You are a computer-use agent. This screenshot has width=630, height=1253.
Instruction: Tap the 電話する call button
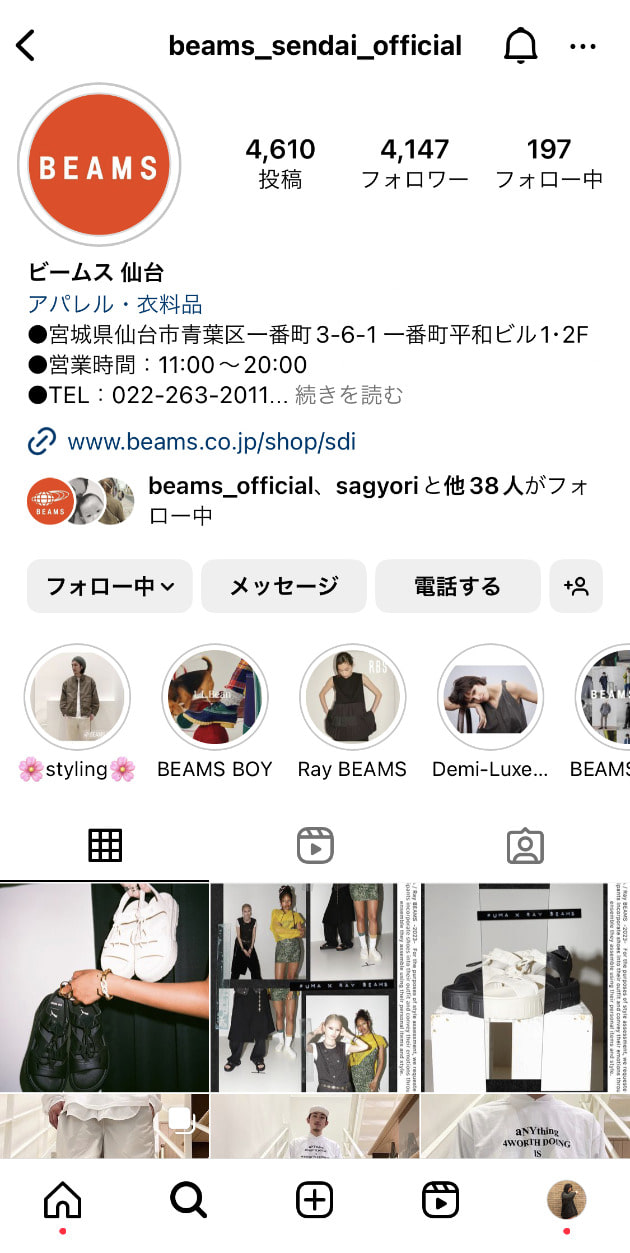(457, 586)
